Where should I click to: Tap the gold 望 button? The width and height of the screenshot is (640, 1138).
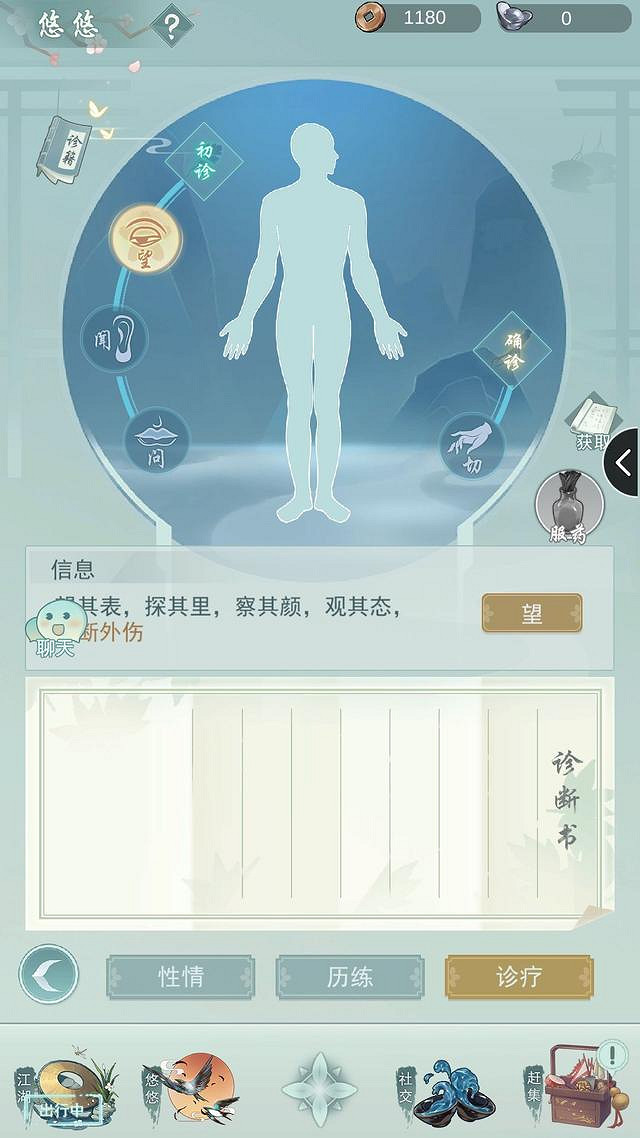[x=531, y=613]
